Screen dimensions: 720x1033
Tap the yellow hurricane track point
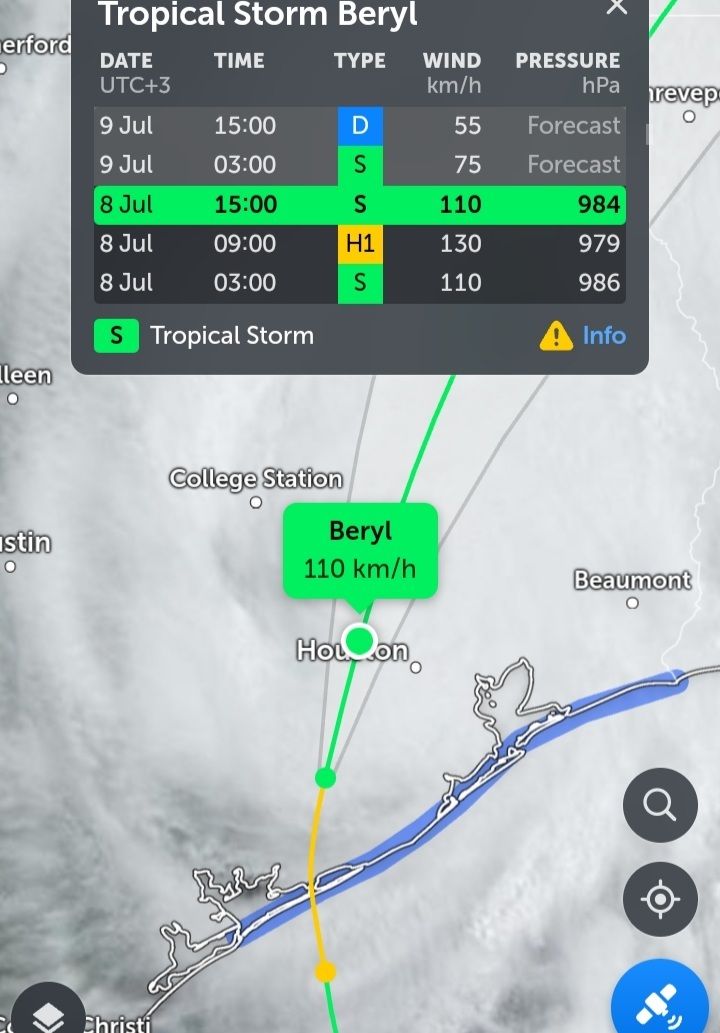coord(325,971)
